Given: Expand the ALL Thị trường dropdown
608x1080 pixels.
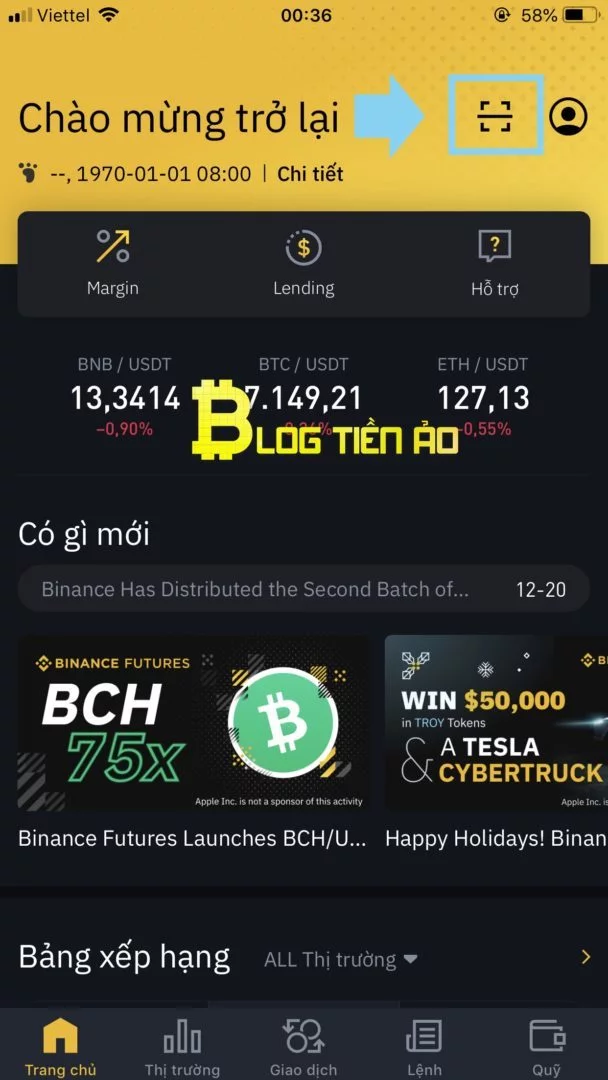Looking at the screenshot, I should pos(341,959).
